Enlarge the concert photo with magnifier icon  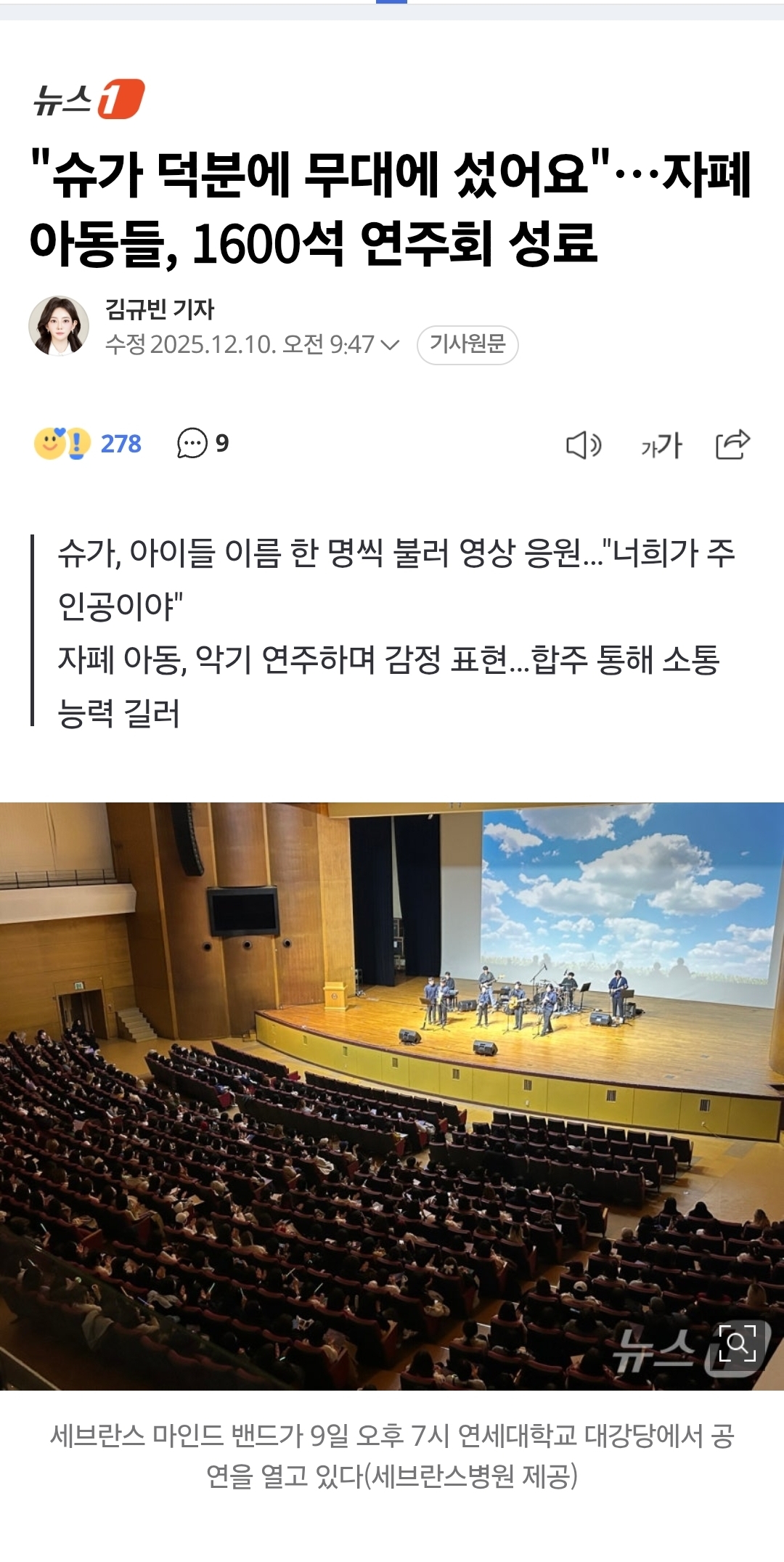pyautogui.click(x=738, y=1343)
